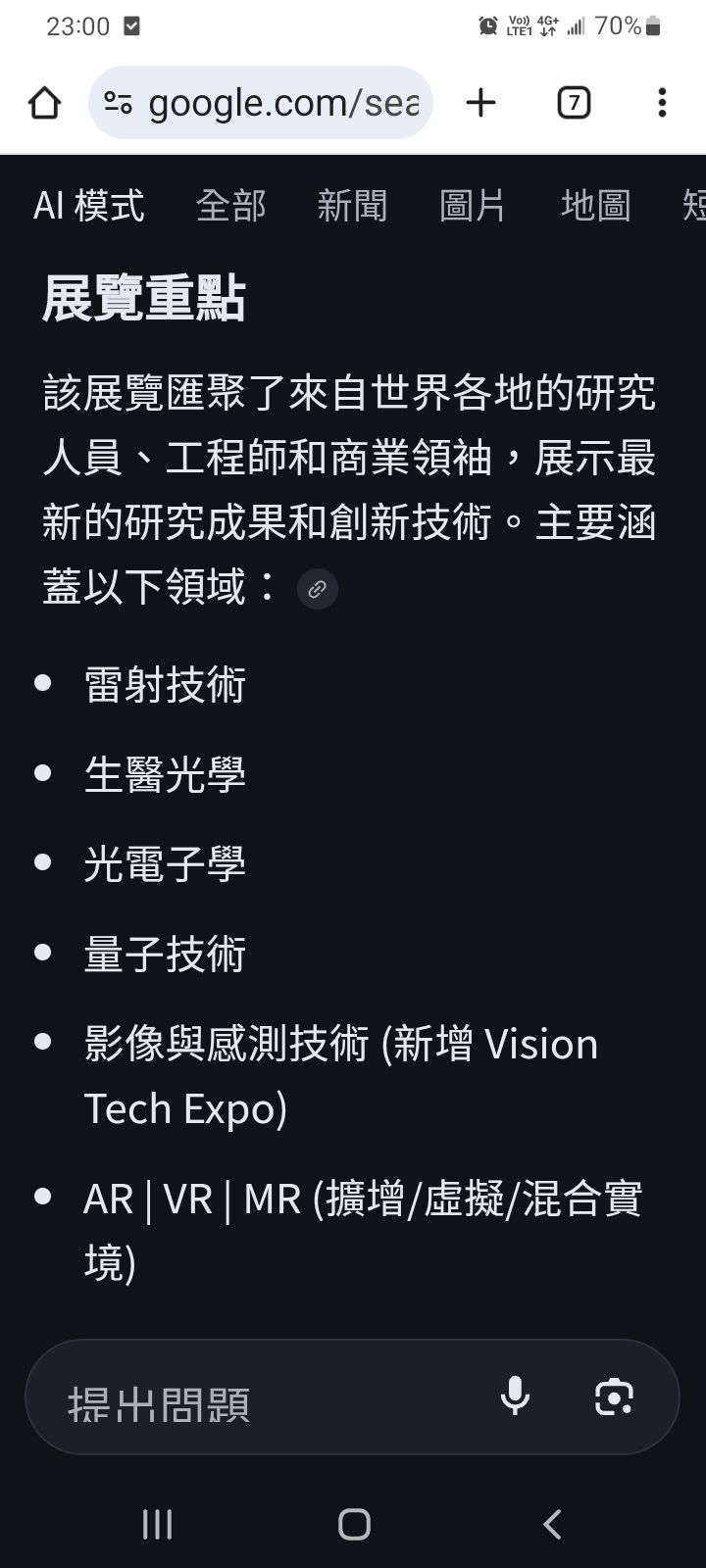Open recent apps from navigation bar

tap(157, 1524)
